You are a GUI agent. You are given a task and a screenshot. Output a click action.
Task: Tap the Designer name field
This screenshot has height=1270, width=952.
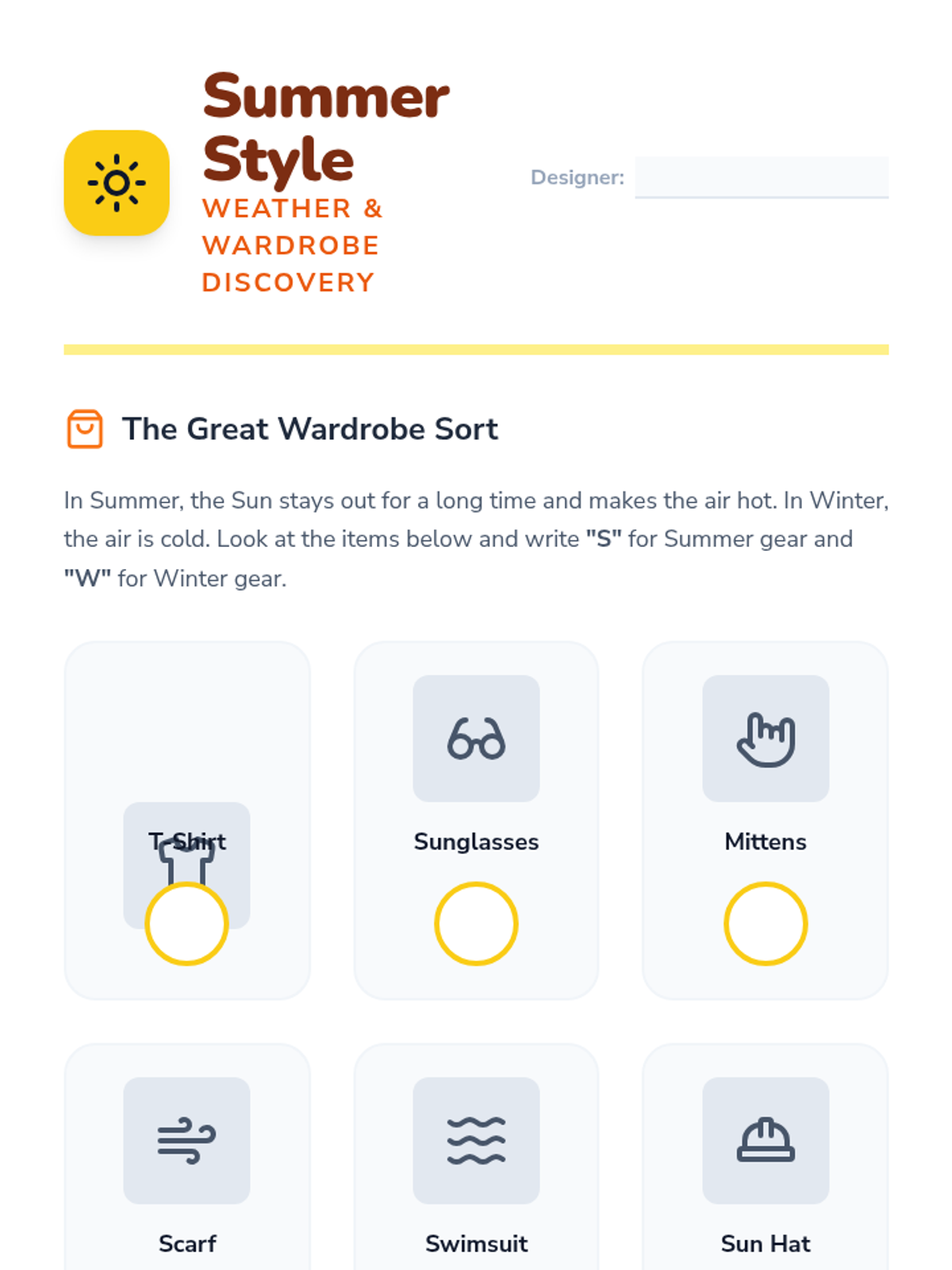coord(762,177)
